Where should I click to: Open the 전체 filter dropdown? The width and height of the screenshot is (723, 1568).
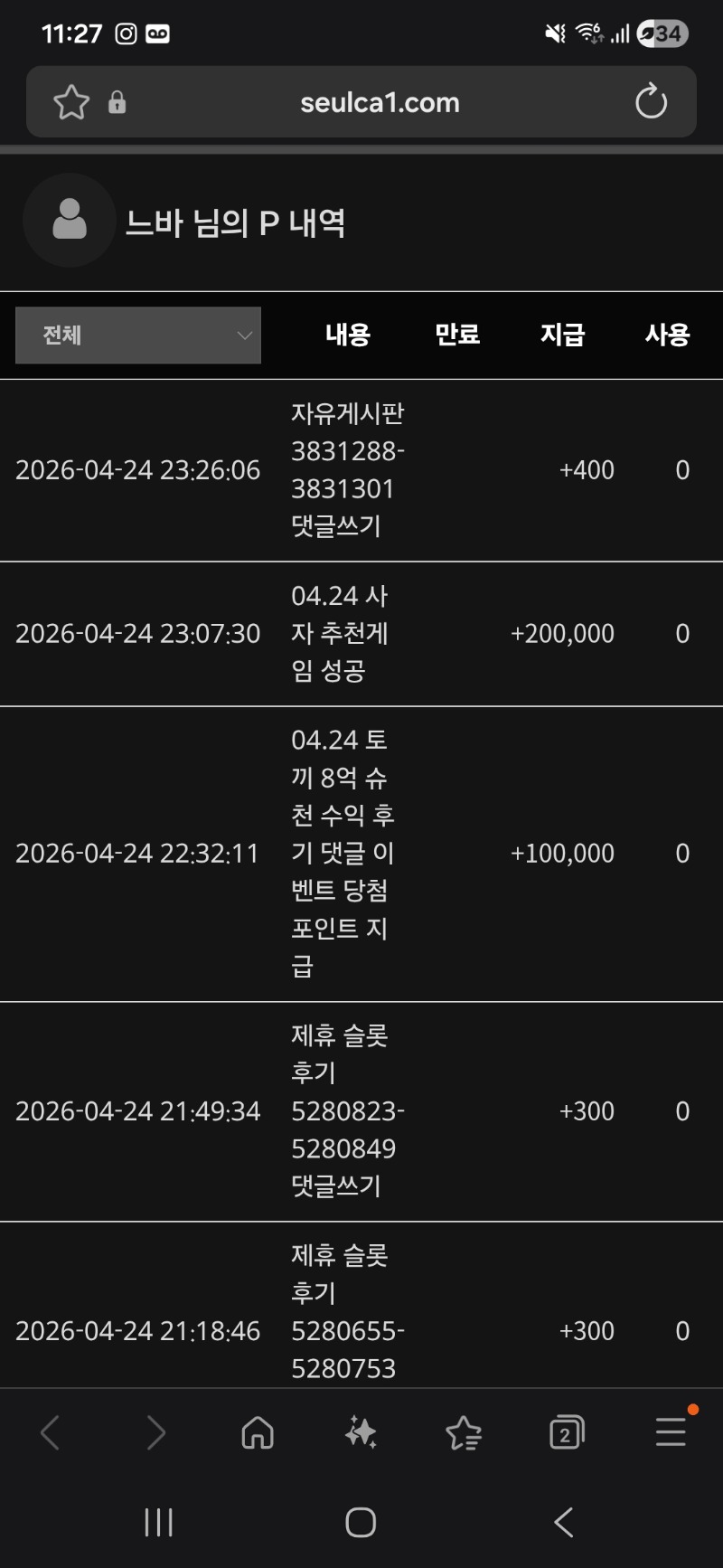[138, 335]
